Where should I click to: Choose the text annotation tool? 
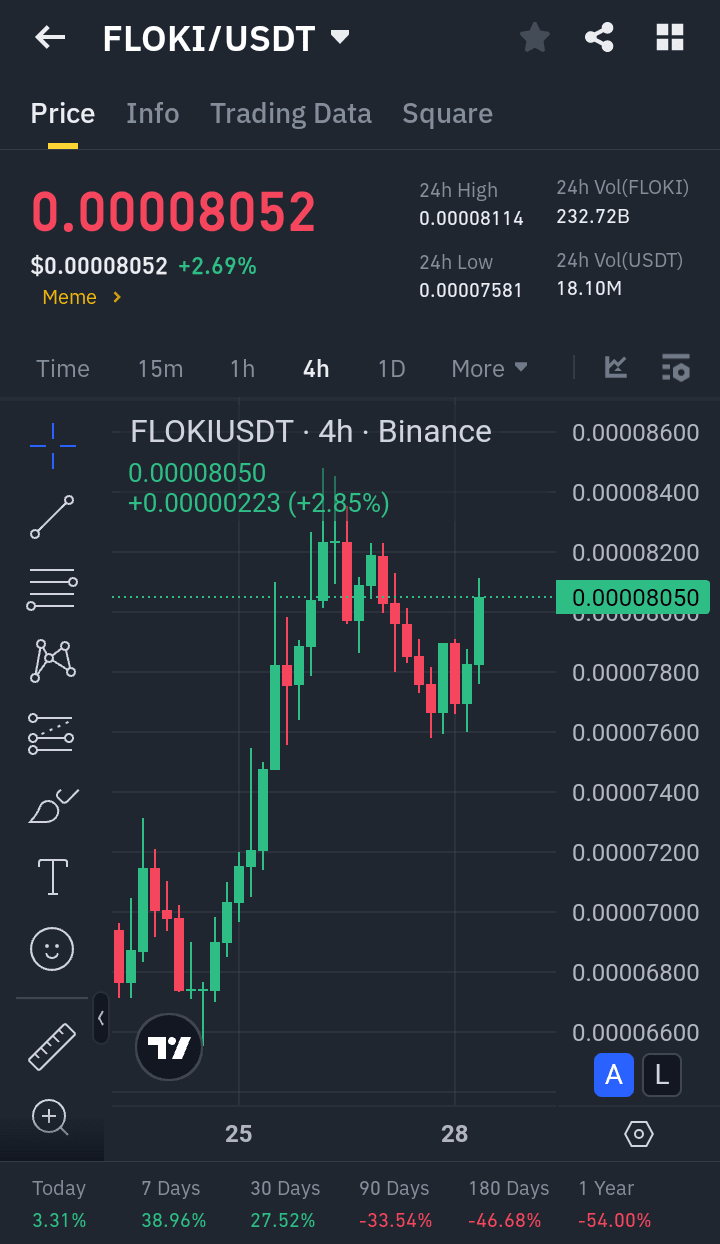[52, 877]
